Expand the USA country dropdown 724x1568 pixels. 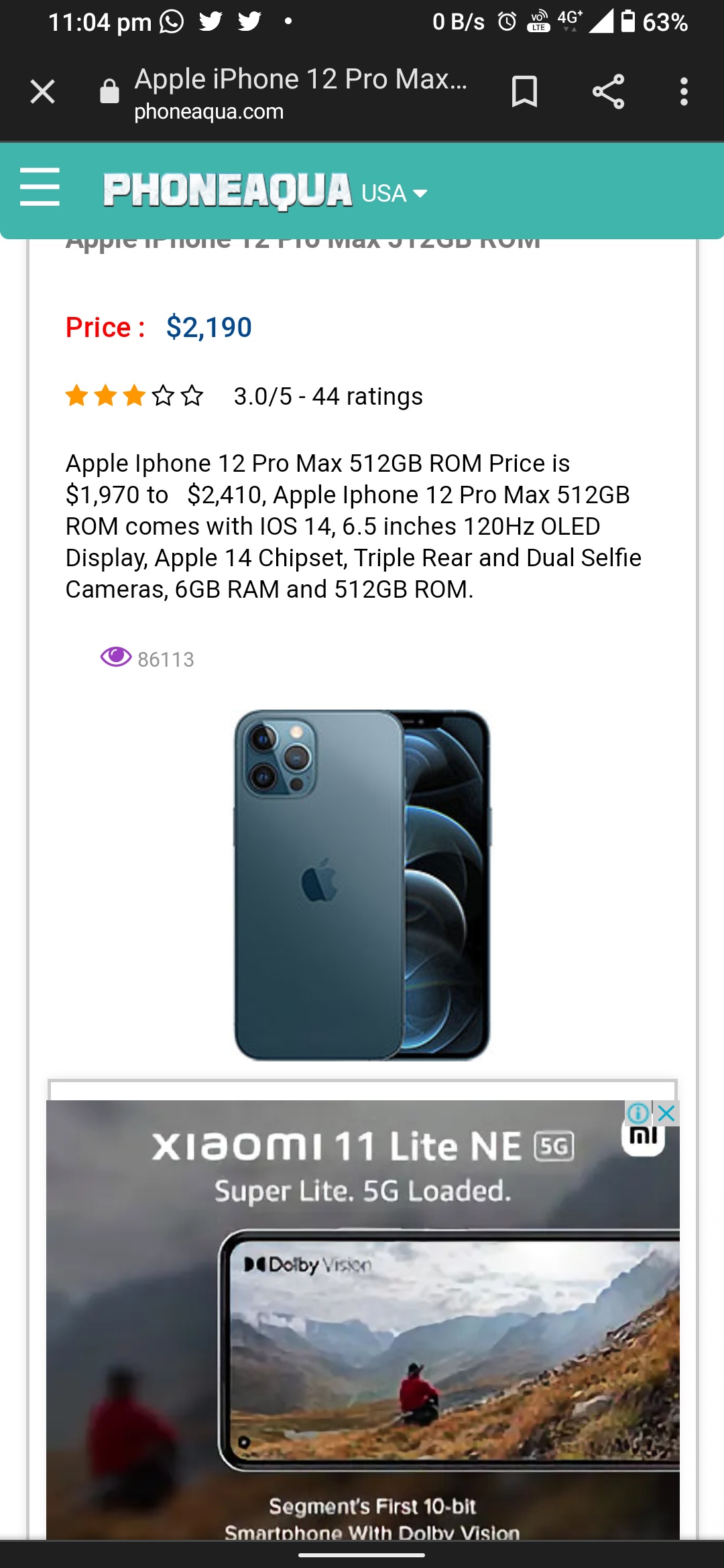point(394,194)
